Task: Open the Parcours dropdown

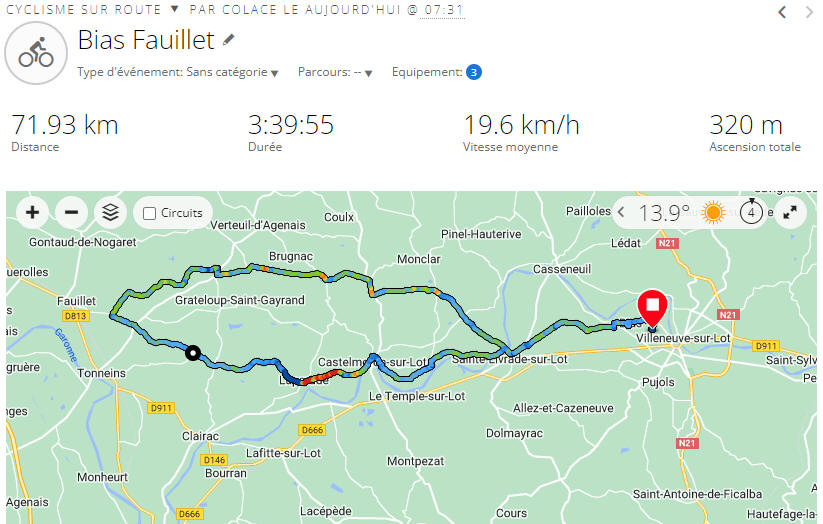Action: (368, 73)
